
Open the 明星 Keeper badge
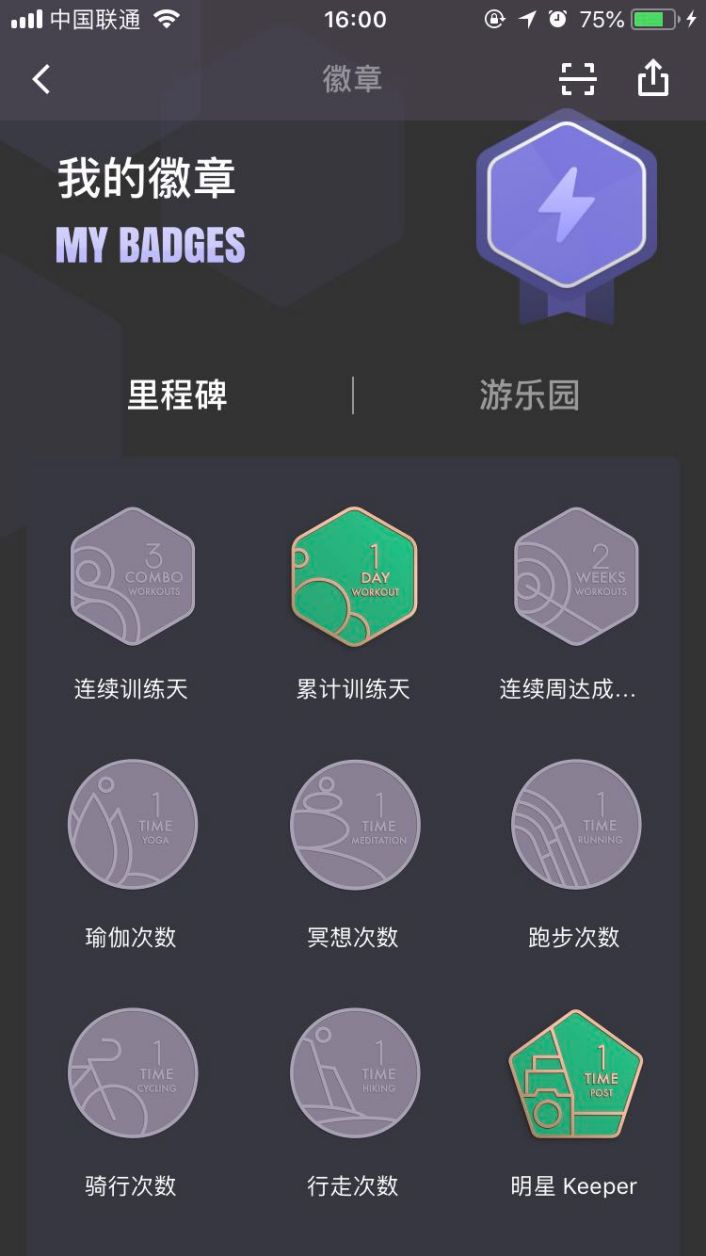pos(575,1073)
